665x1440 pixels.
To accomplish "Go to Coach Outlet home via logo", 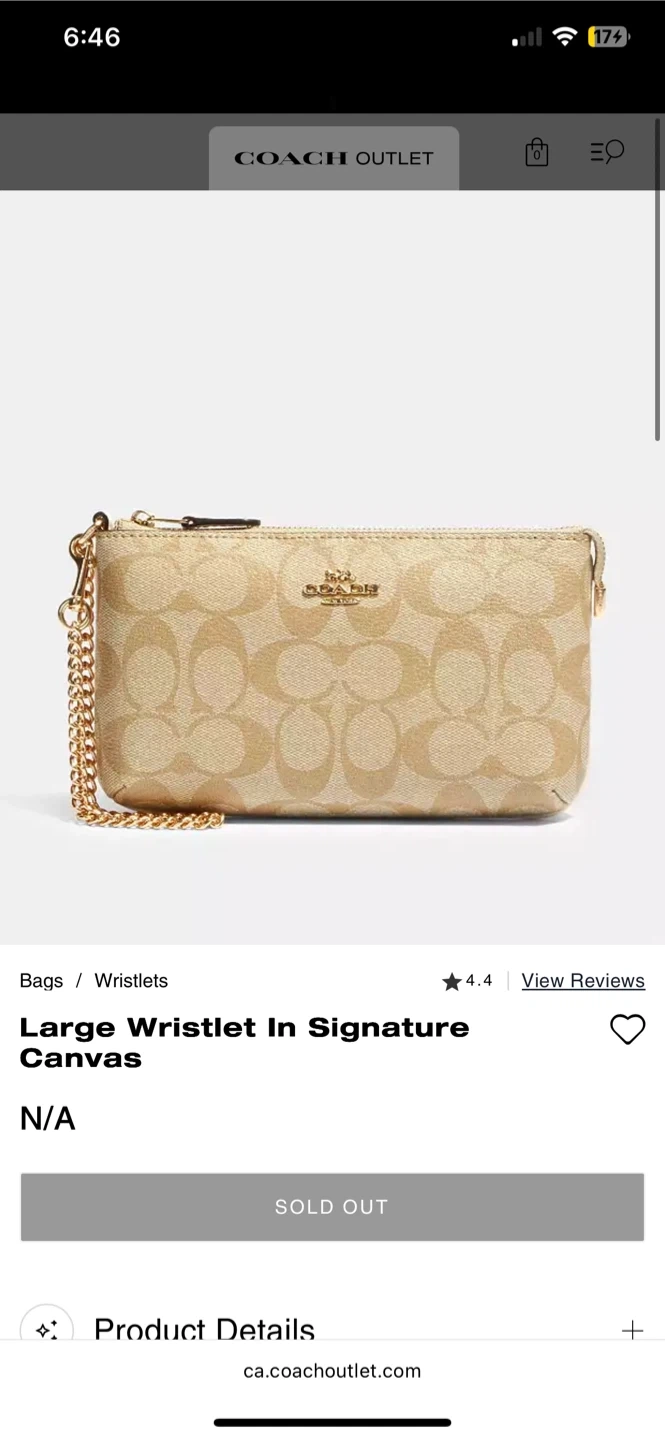I will pyautogui.click(x=334, y=158).
